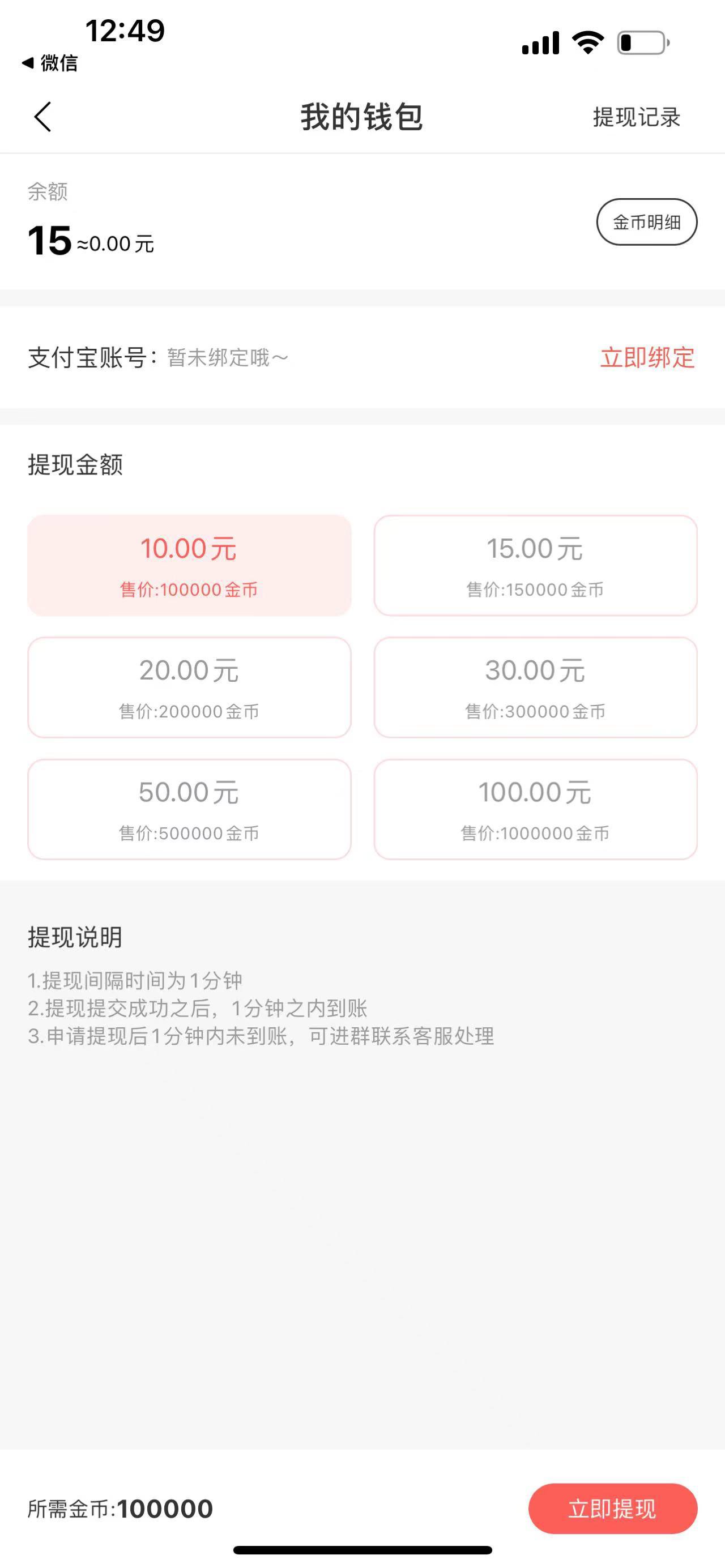This screenshot has height=1568, width=725.
Task: Select the 15.00元 withdrawal option
Action: (536, 566)
